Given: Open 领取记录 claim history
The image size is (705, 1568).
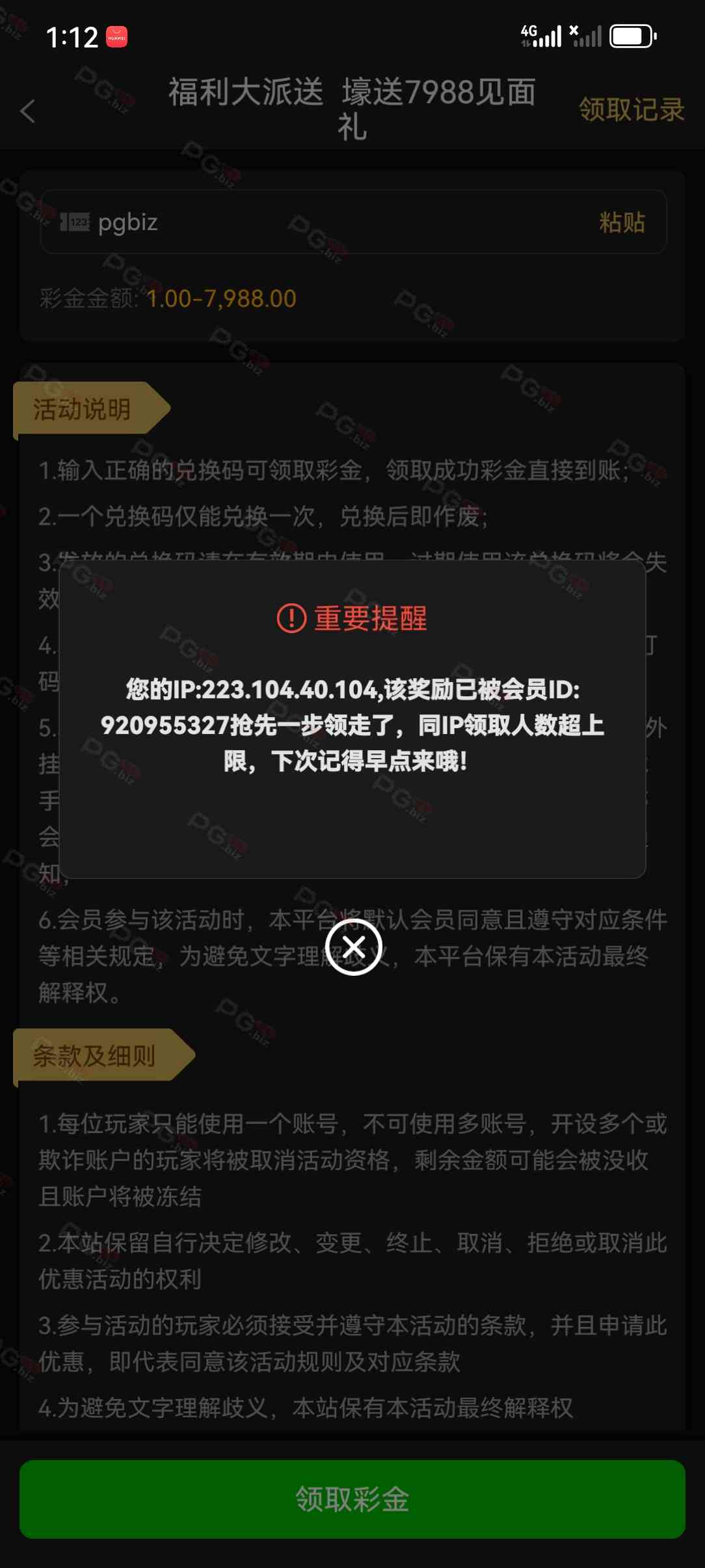Looking at the screenshot, I should 631,110.
